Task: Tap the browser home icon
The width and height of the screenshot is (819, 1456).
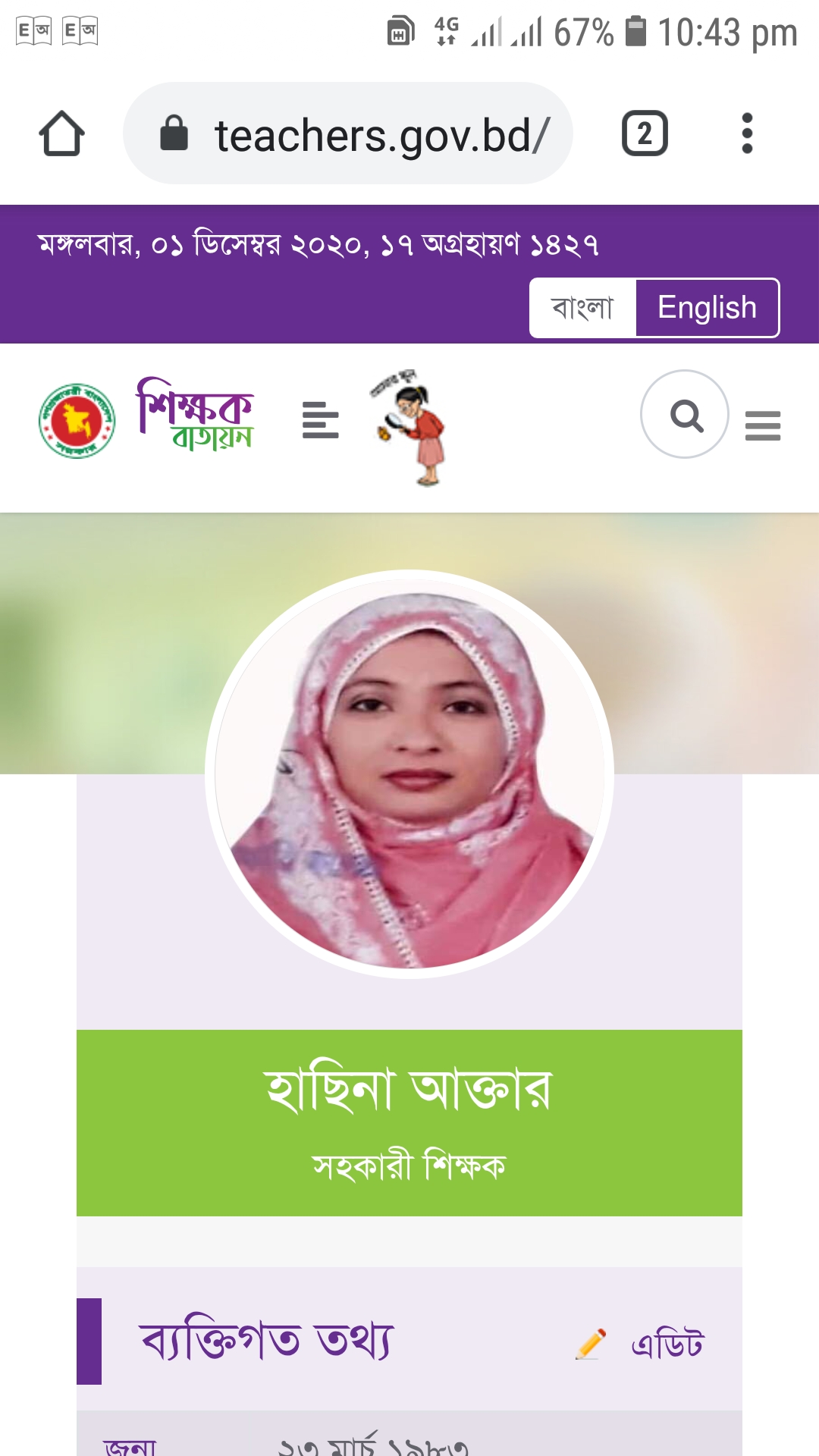Action: pyautogui.click(x=61, y=133)
